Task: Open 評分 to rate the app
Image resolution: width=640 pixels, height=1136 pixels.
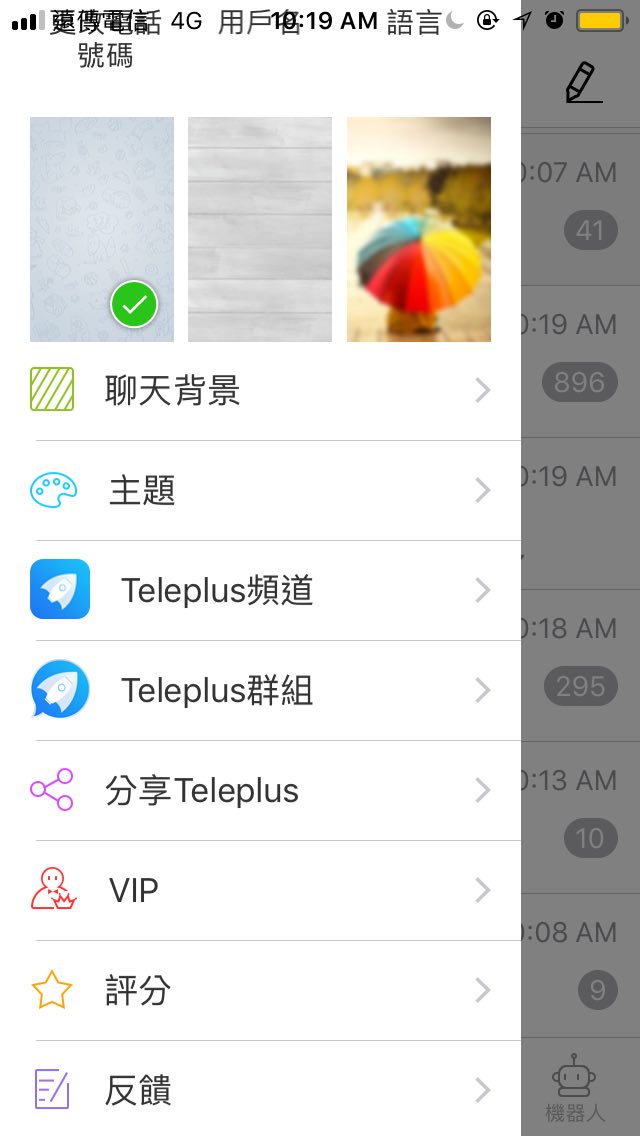Action: pos(260,991)
